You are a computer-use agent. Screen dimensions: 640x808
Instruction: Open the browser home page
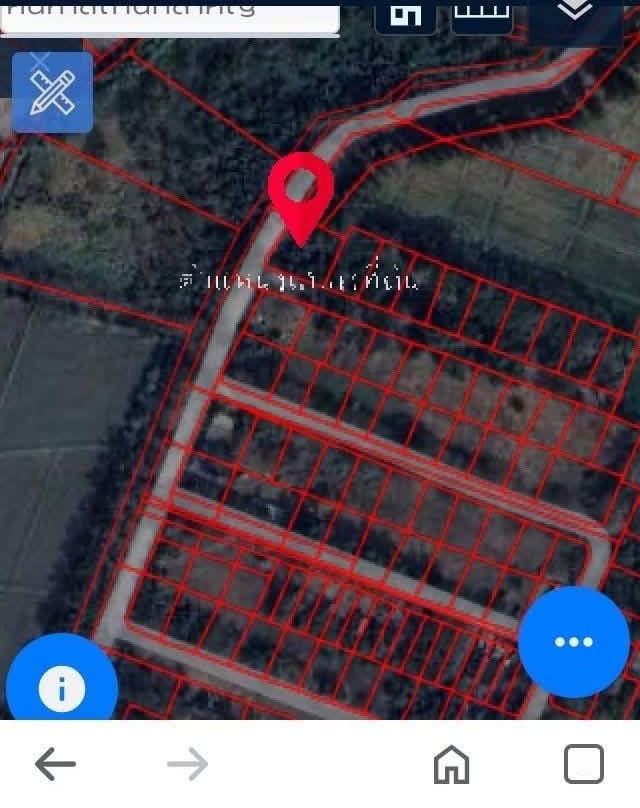point(452,765)
